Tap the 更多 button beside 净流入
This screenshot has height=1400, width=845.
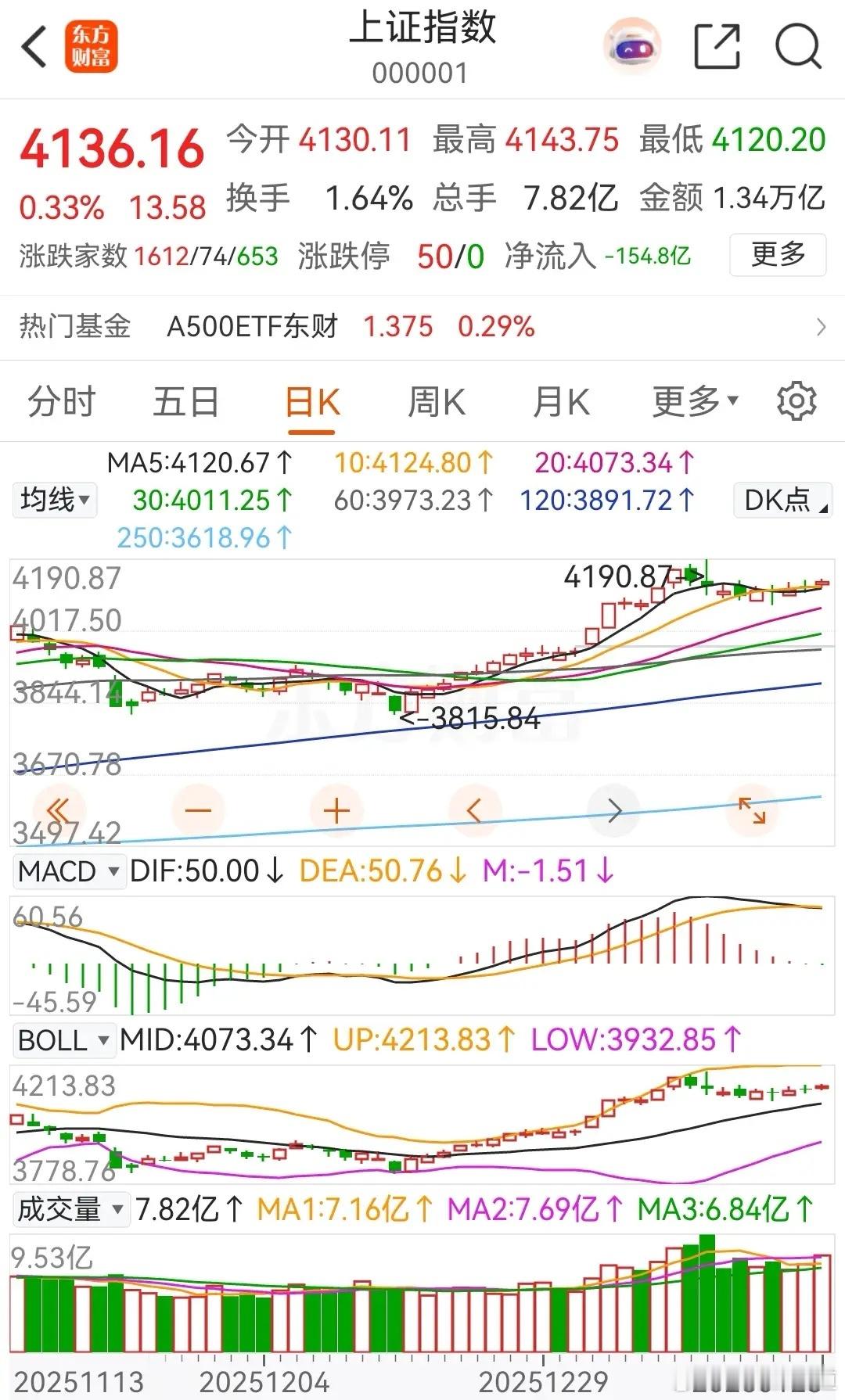coord(778,255)
